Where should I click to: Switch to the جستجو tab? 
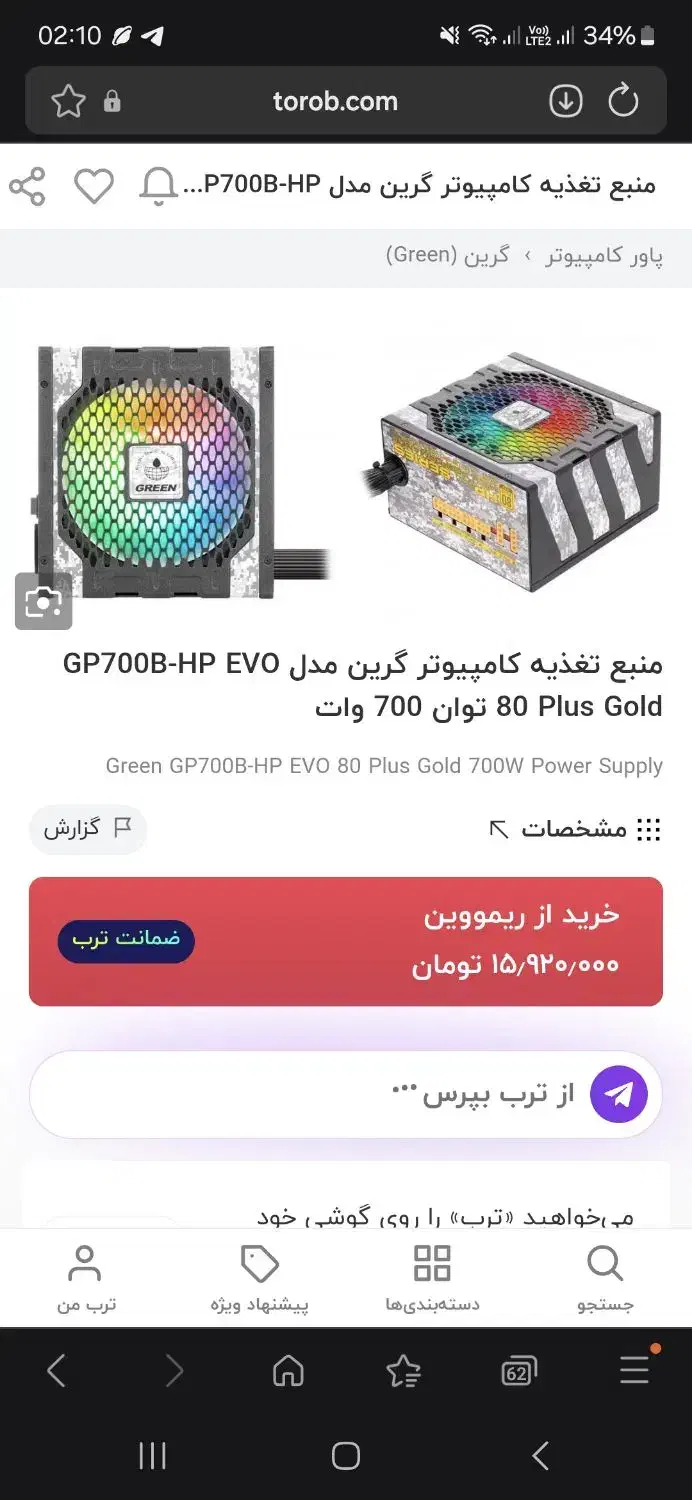pos(605,1277)
